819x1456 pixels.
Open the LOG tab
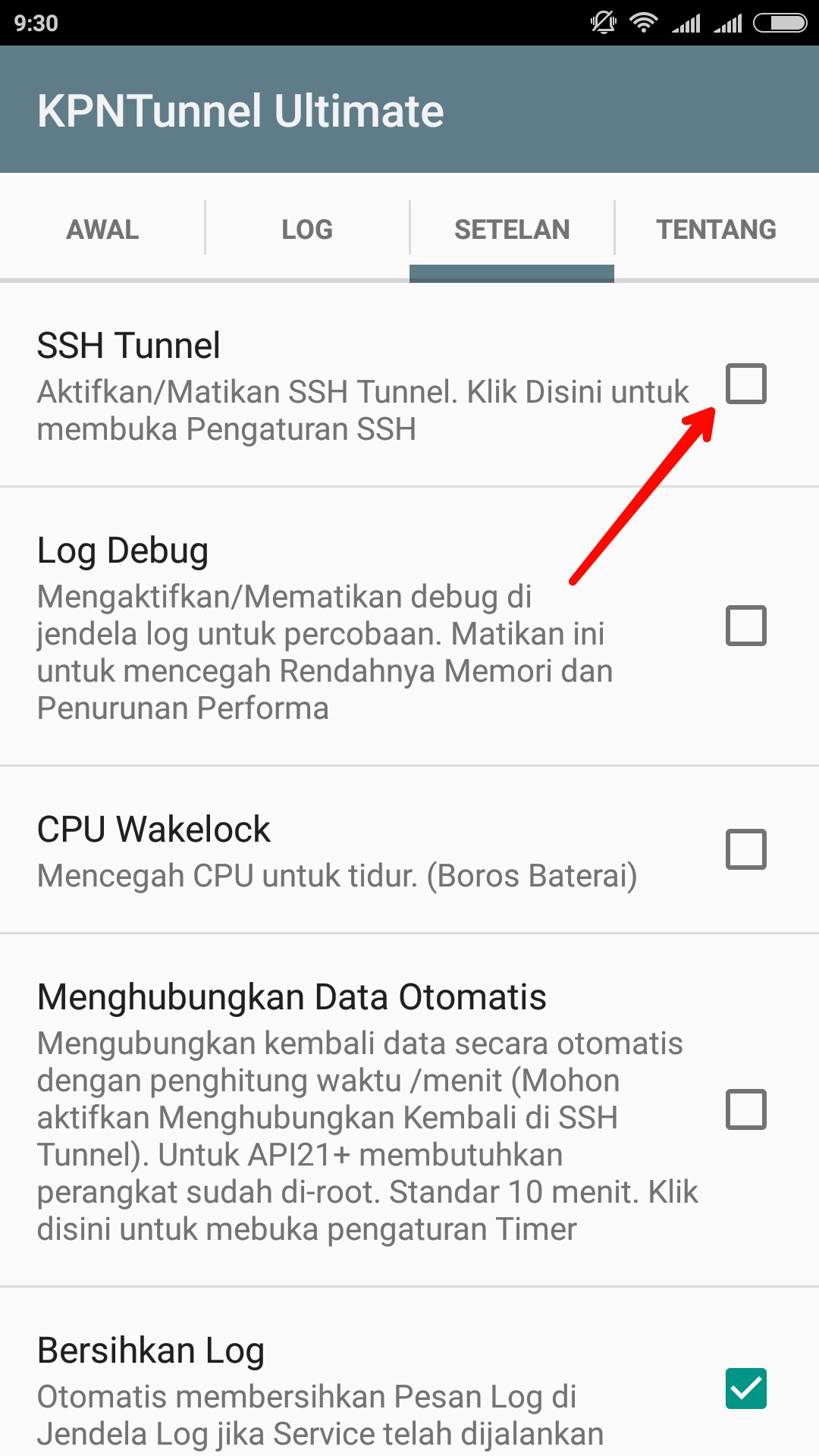pyautogui.click(x=307, y=229)
